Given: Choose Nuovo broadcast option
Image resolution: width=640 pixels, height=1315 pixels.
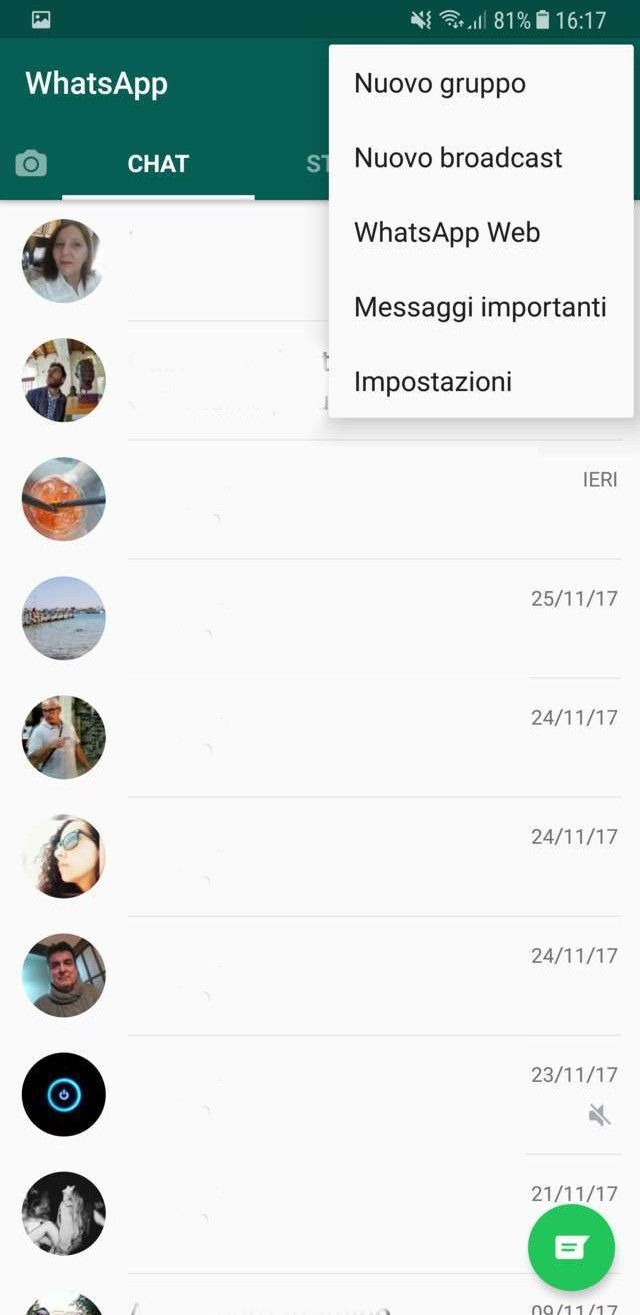Looking at the screenshot, I should click(x=458, y=158).
